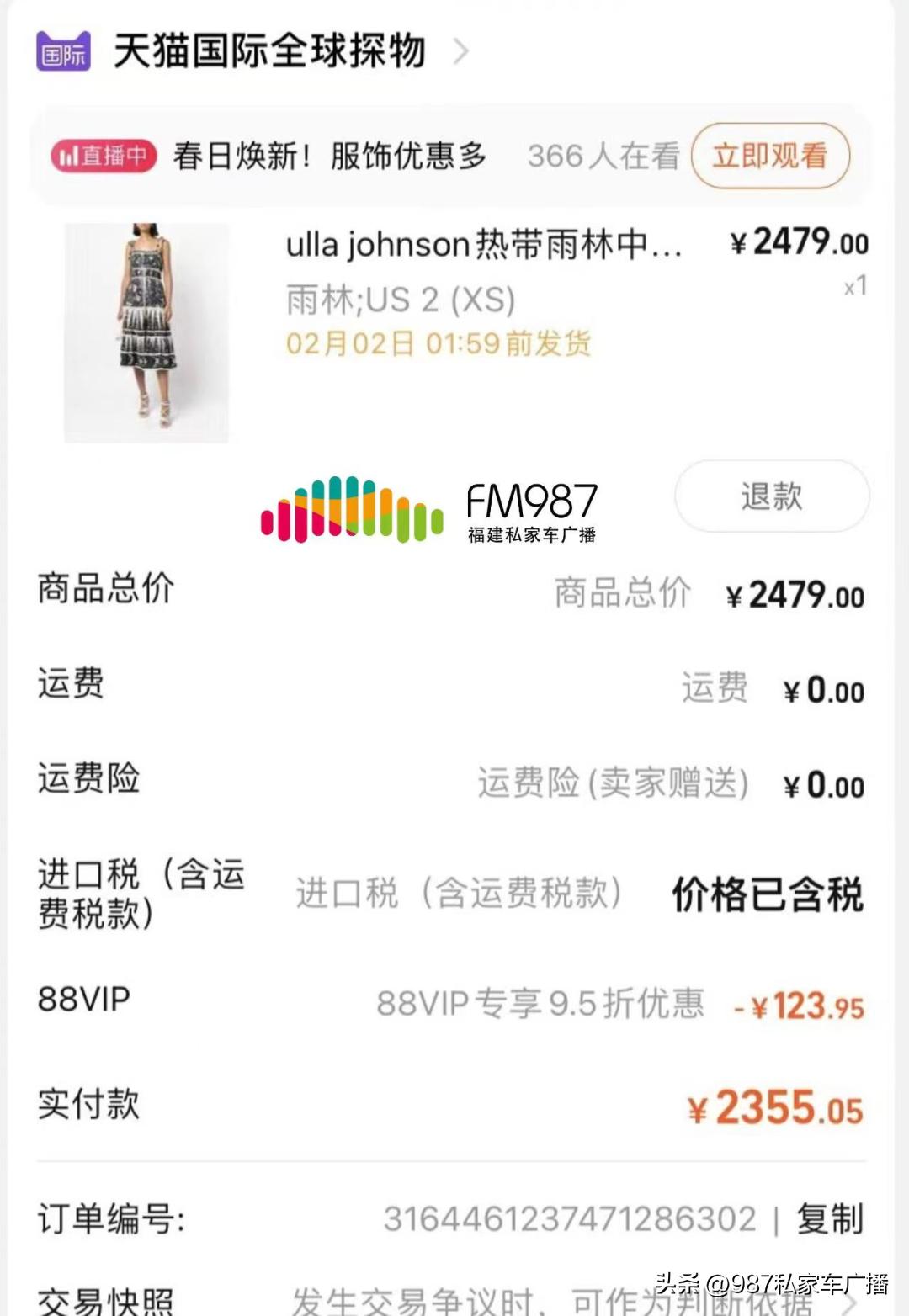The height and width of the screenshot is (1316, 909).
Task: Click the viewer count 366人在看
Action: click(x=601, y=156)
